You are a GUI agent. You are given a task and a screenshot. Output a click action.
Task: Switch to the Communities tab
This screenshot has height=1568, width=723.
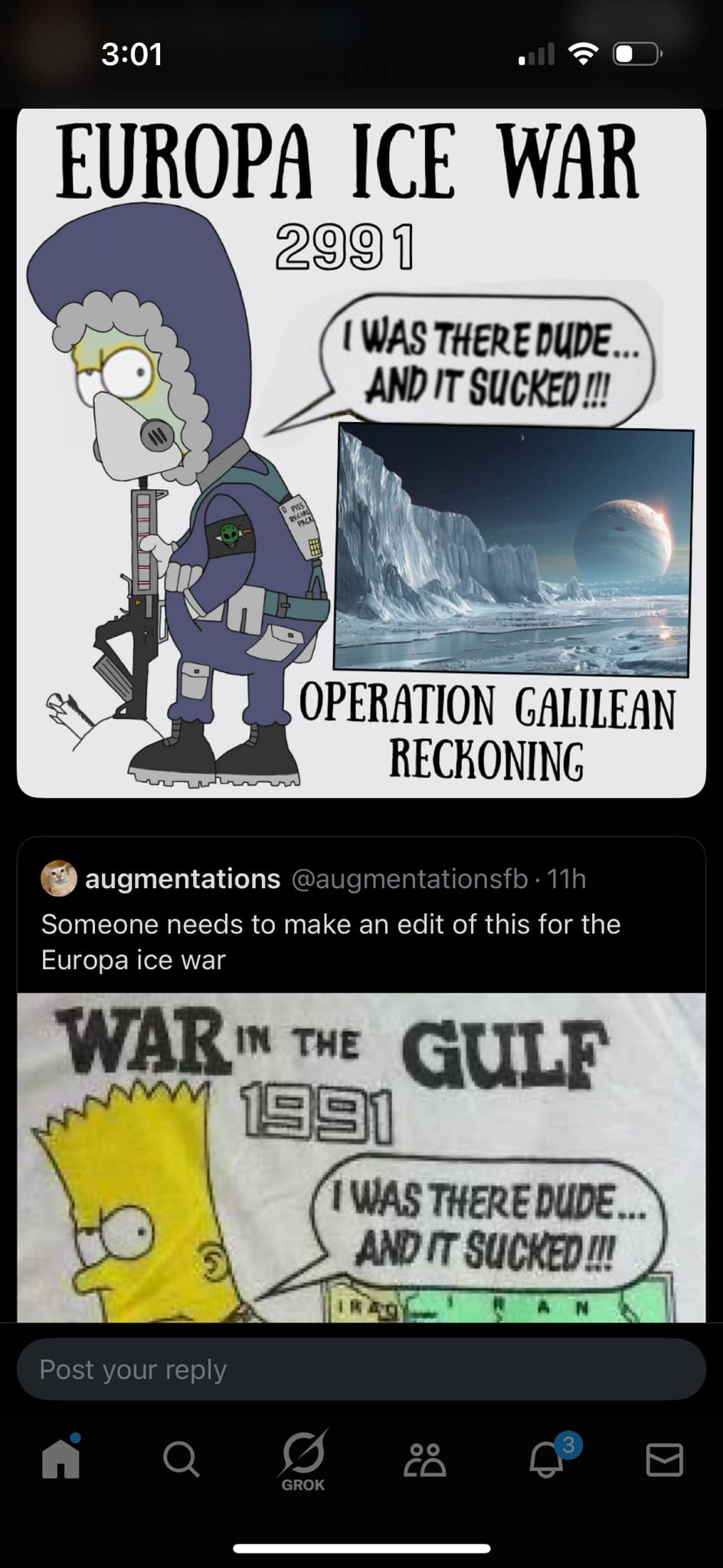[424, 1459]
